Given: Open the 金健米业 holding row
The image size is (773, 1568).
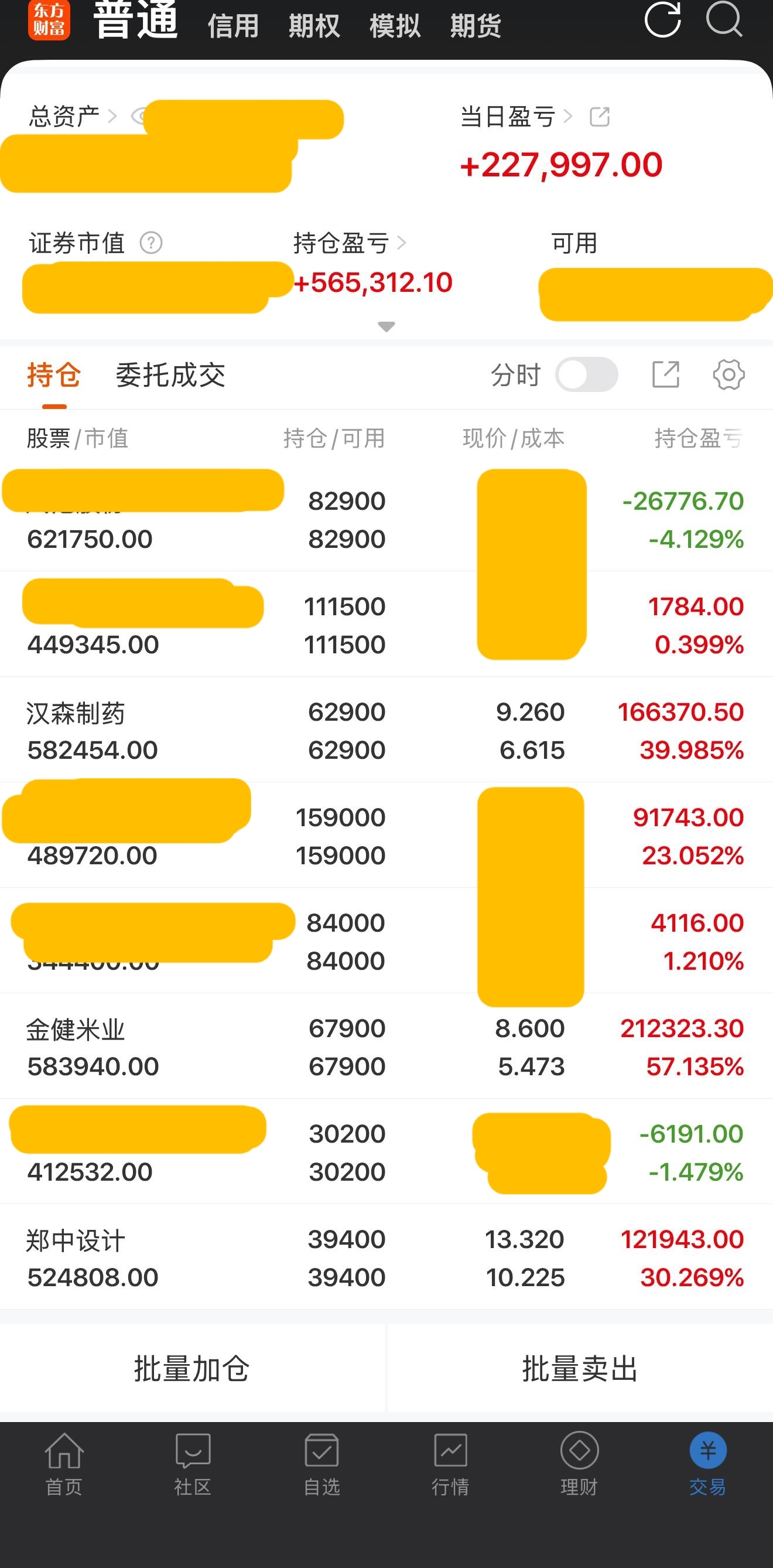Looking at the screenshot, I should pos(386,1046).
